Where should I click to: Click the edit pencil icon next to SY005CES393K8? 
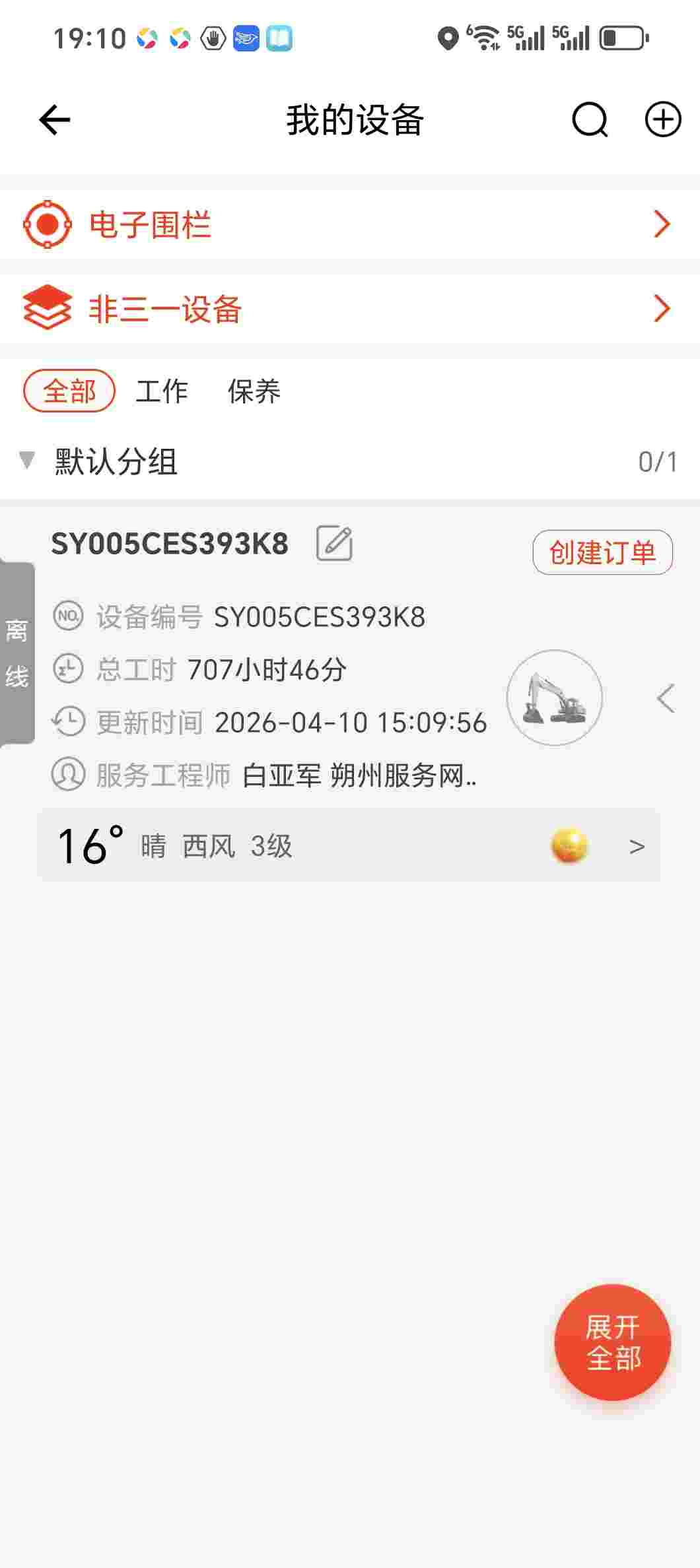coord(334,544)
